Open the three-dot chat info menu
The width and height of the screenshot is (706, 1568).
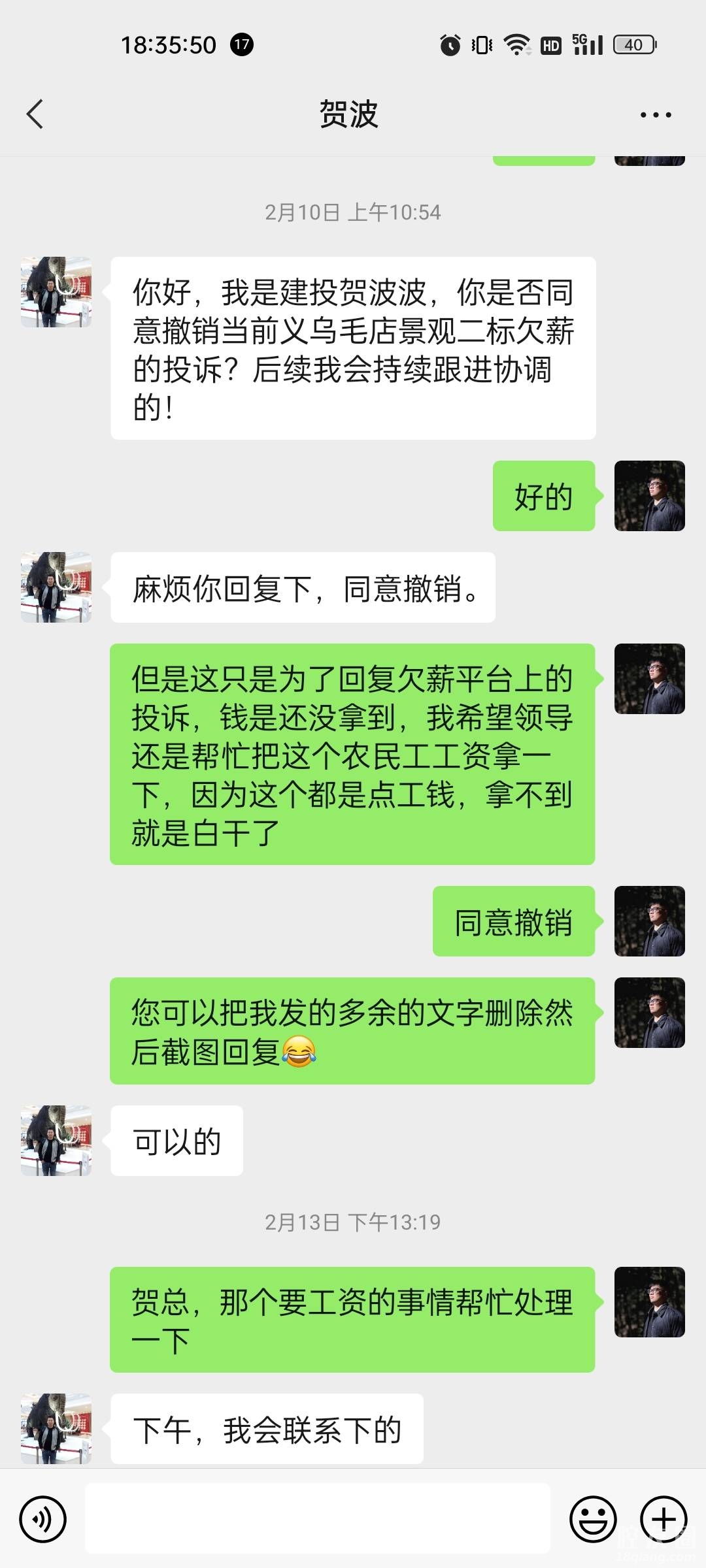[655, 115]
